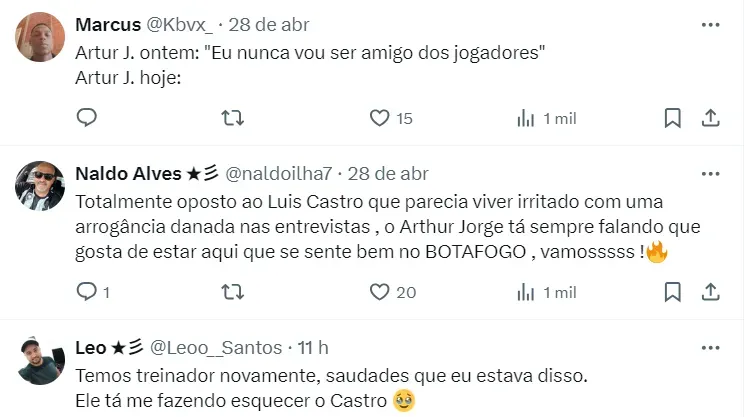This screenshot has width=744, height=417.
Task: Open more options on Naldo Alves's tweet
Action: [710, 173]
